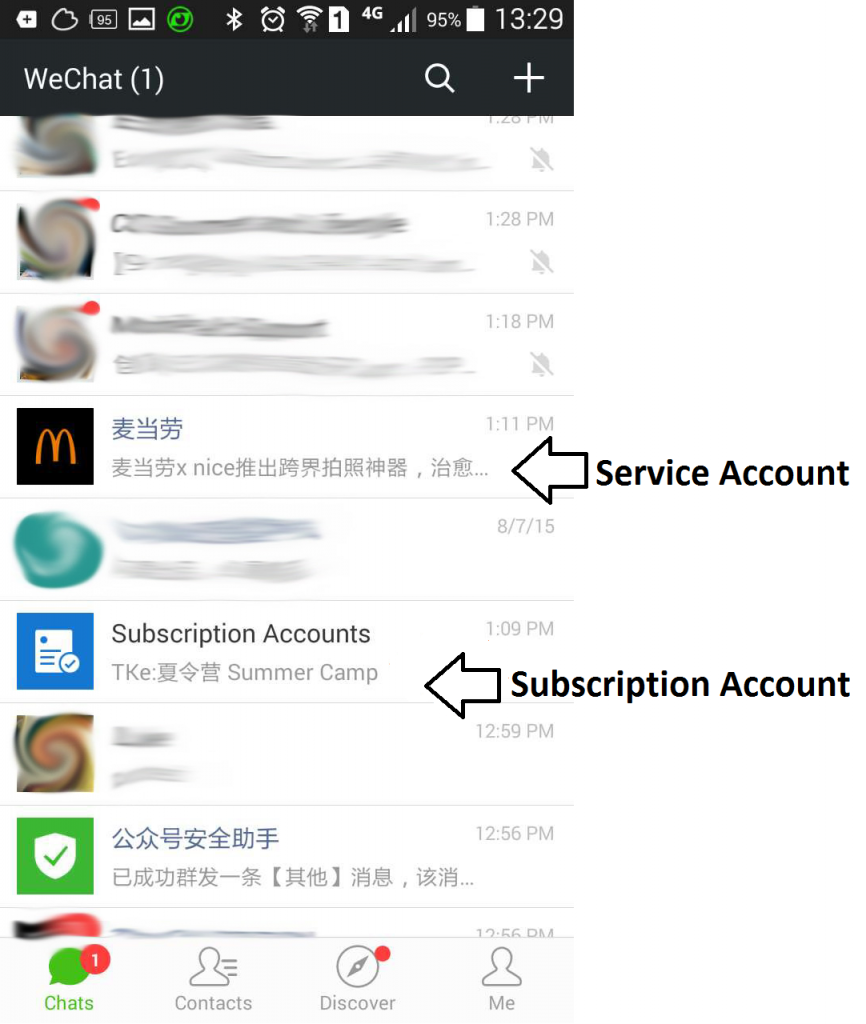Tap the green shield avatar of 公众号安全助手
The width and height of the screenshot is (866, 1024).
pyautogui.click(x=55, y=856)
